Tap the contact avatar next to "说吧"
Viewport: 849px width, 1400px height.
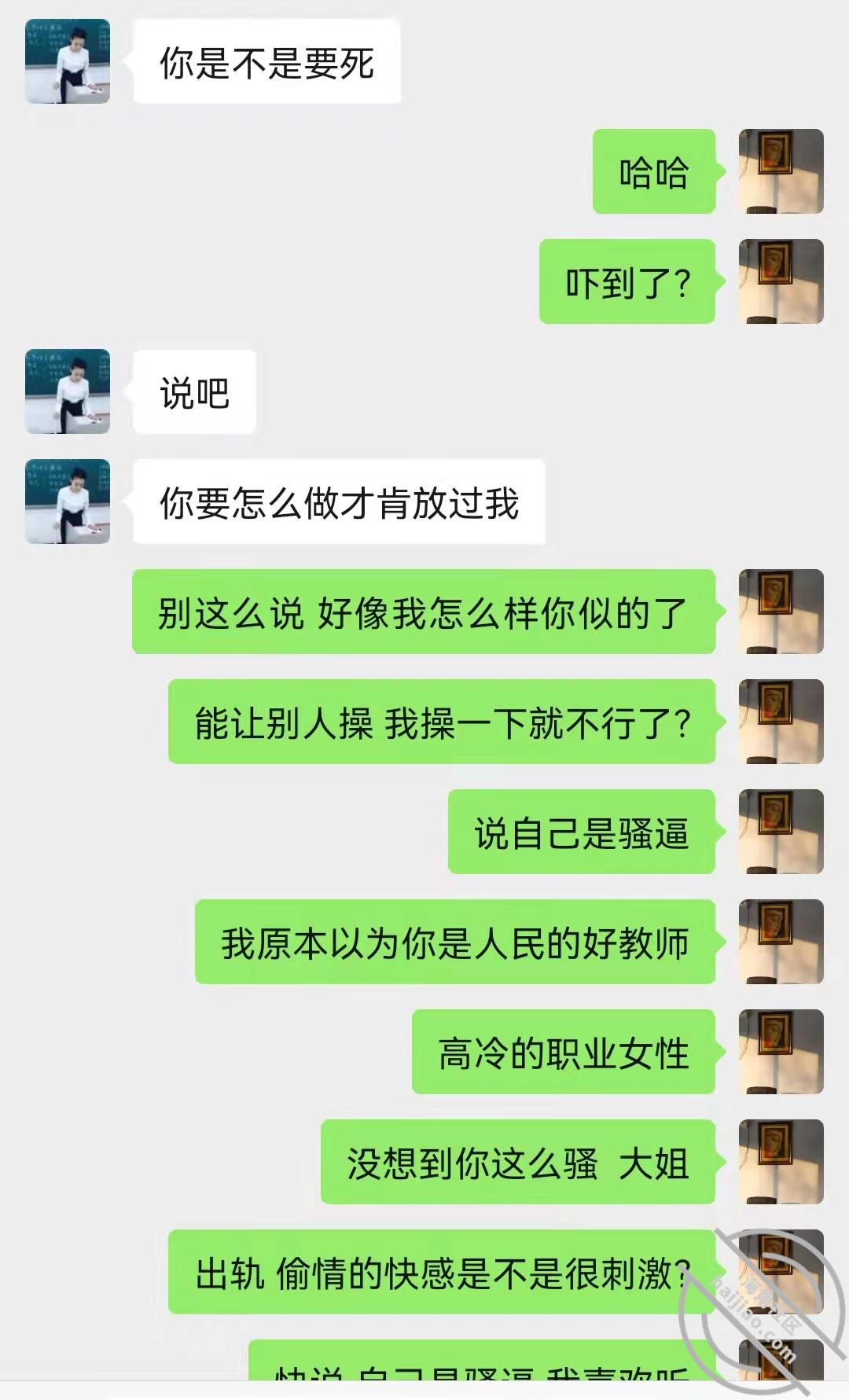68,391
